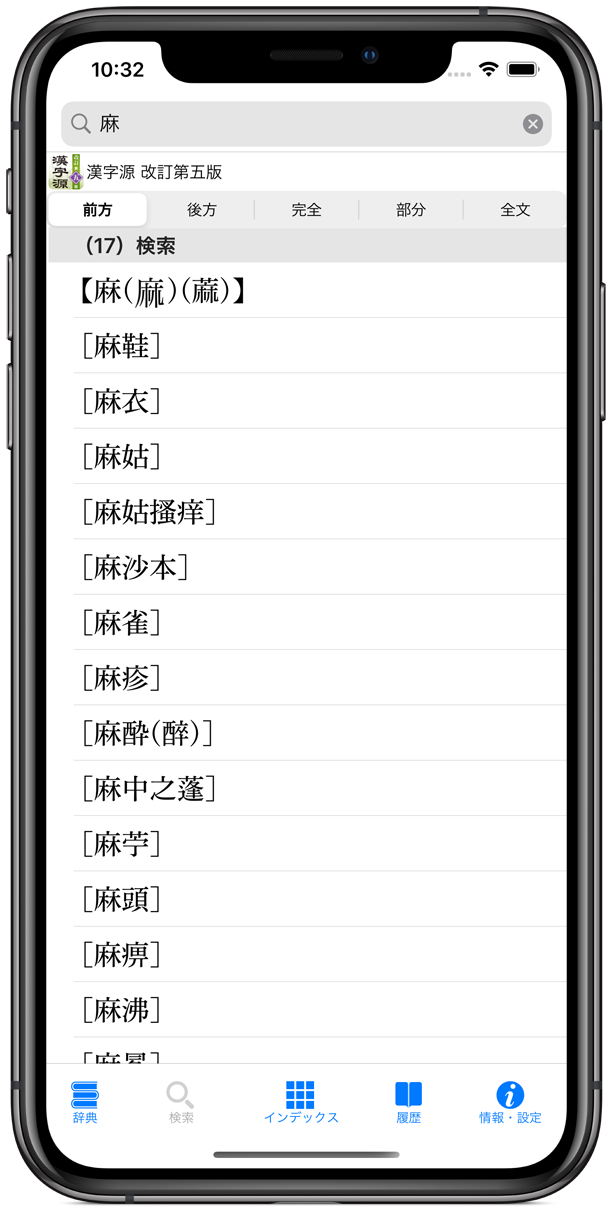Choose the 前方 prefix search segment
This screenshot has width=613, height=1210.
coord(98,210)
